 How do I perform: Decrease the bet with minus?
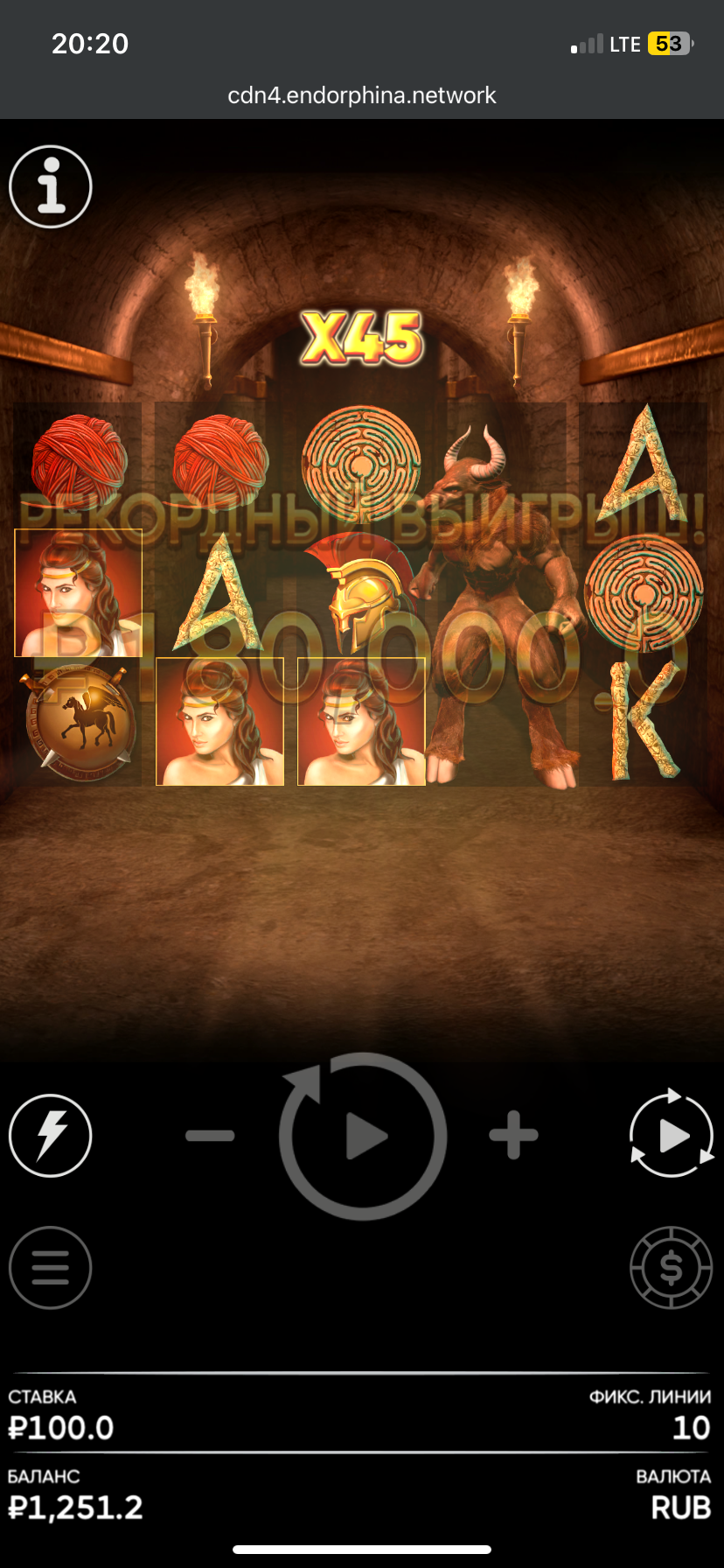coord(210,1136)
